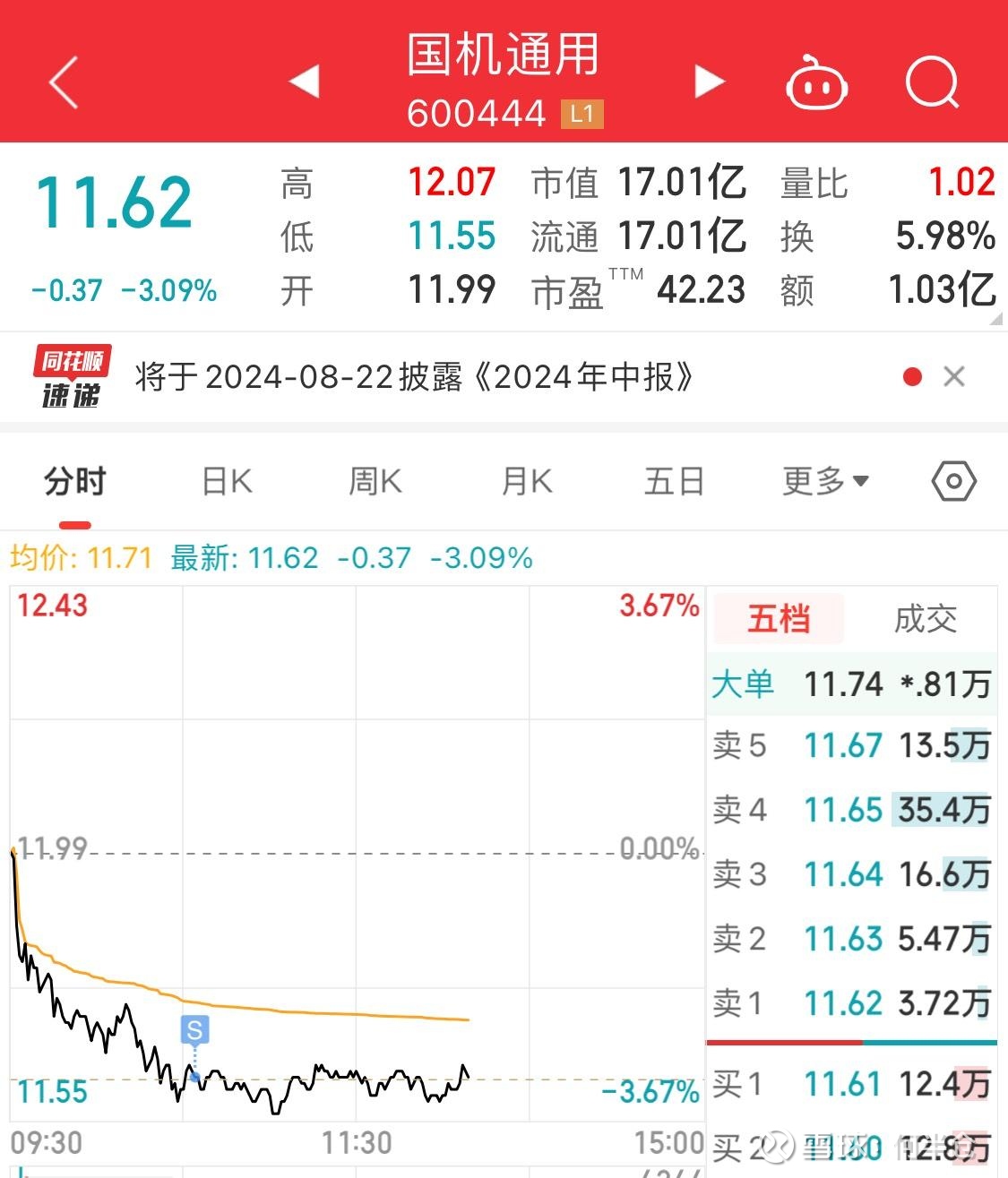Tap the red unread dot on the banner

pos(912,376)
